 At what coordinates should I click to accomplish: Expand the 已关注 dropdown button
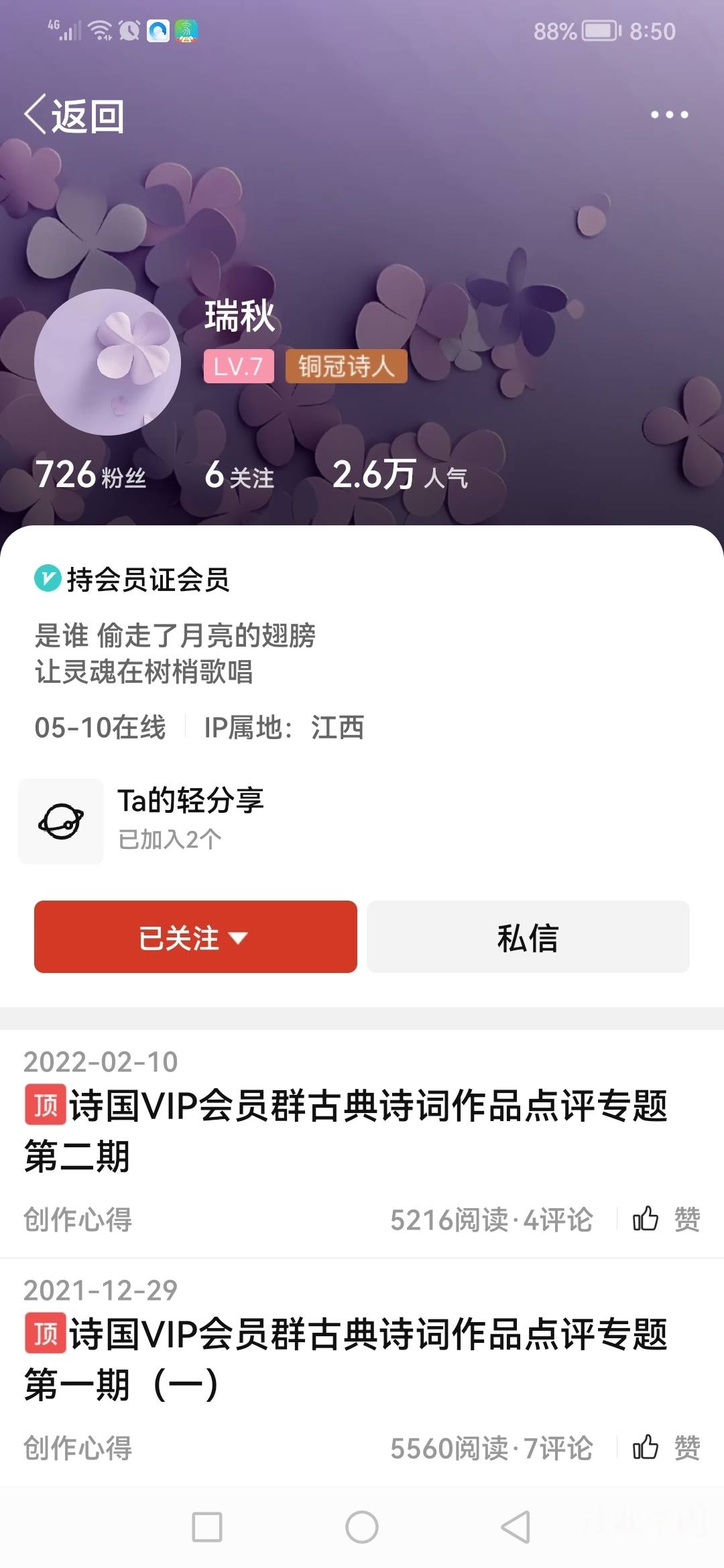[x=195, y=937]
